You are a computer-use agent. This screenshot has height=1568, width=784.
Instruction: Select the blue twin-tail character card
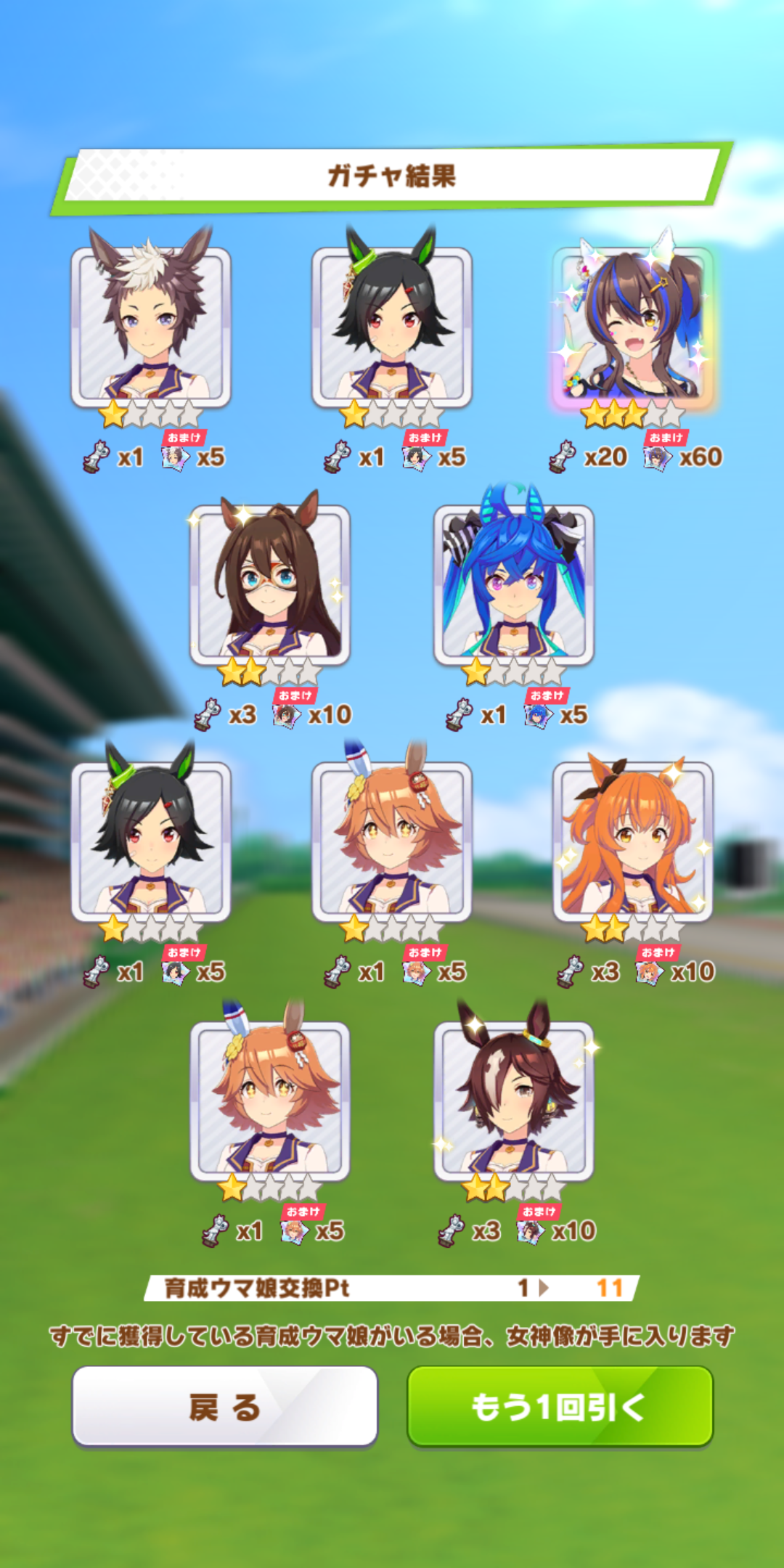514,584
